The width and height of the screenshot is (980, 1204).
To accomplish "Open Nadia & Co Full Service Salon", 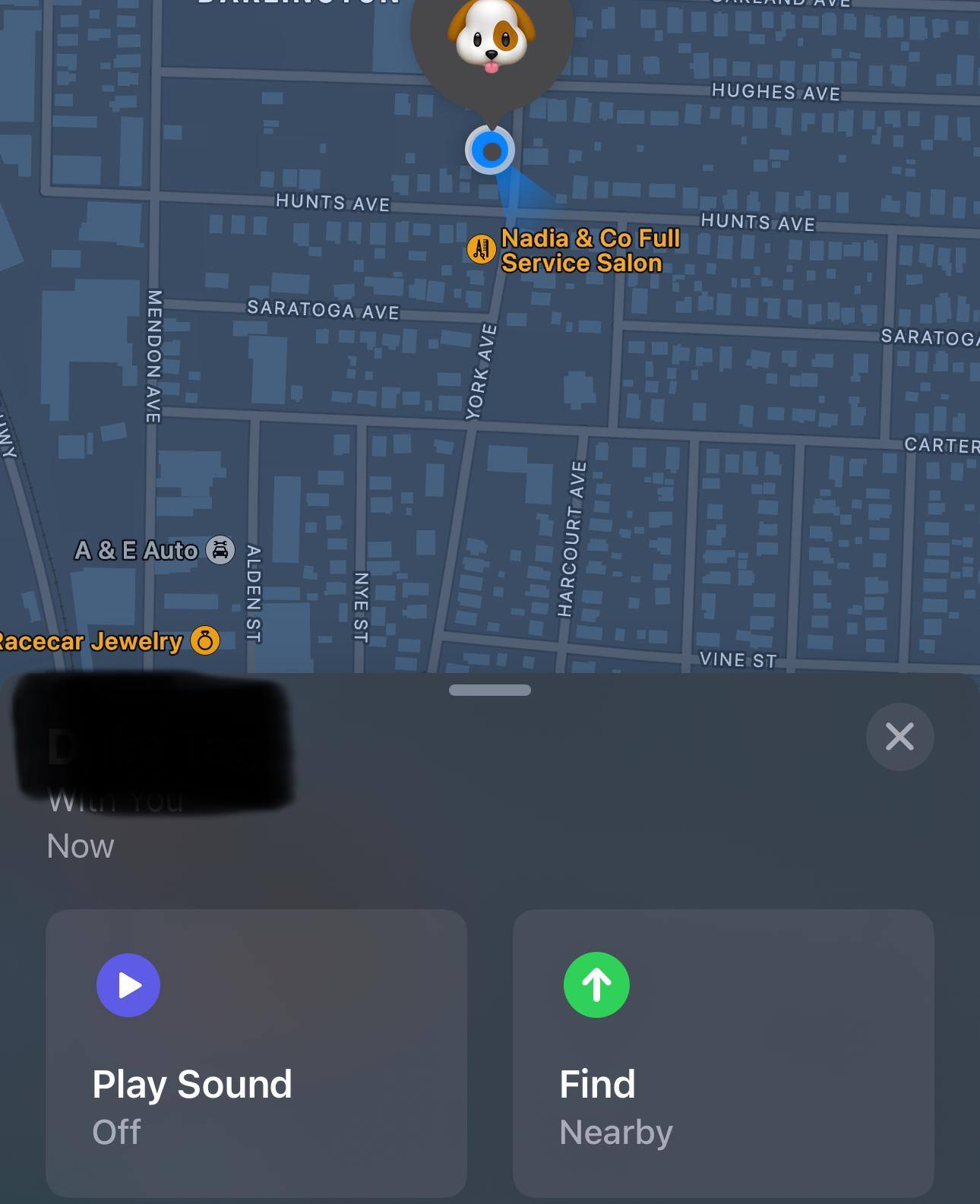I will click(x=481, y=249).
